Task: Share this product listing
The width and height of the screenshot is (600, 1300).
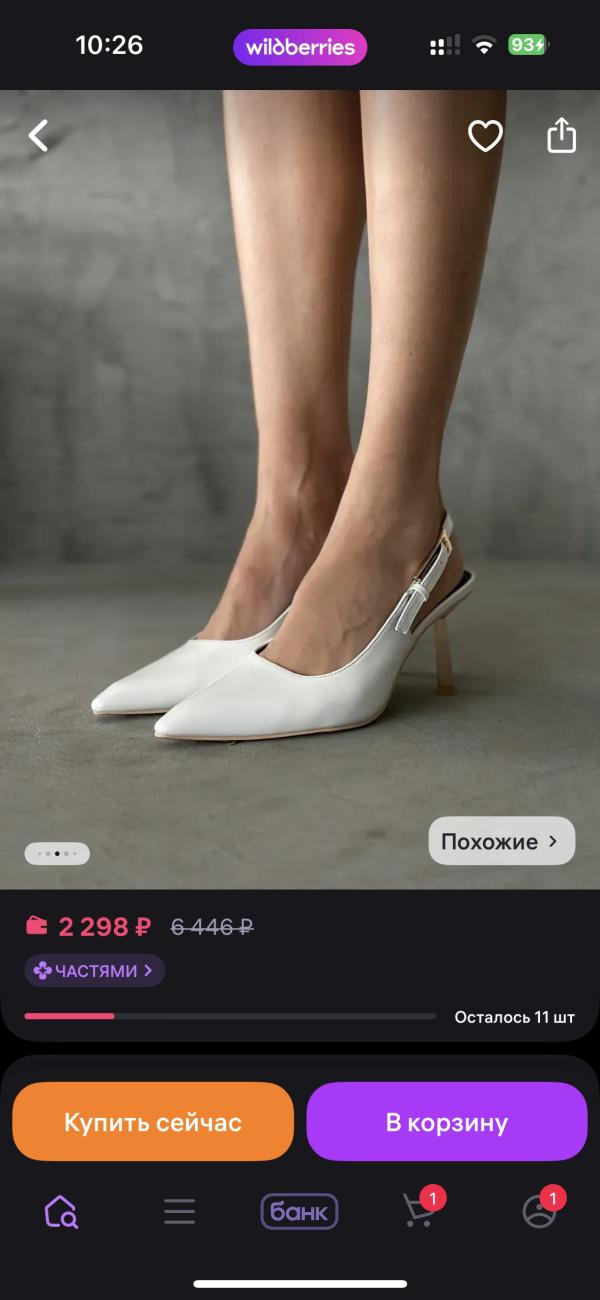Action: click(561, 136)
